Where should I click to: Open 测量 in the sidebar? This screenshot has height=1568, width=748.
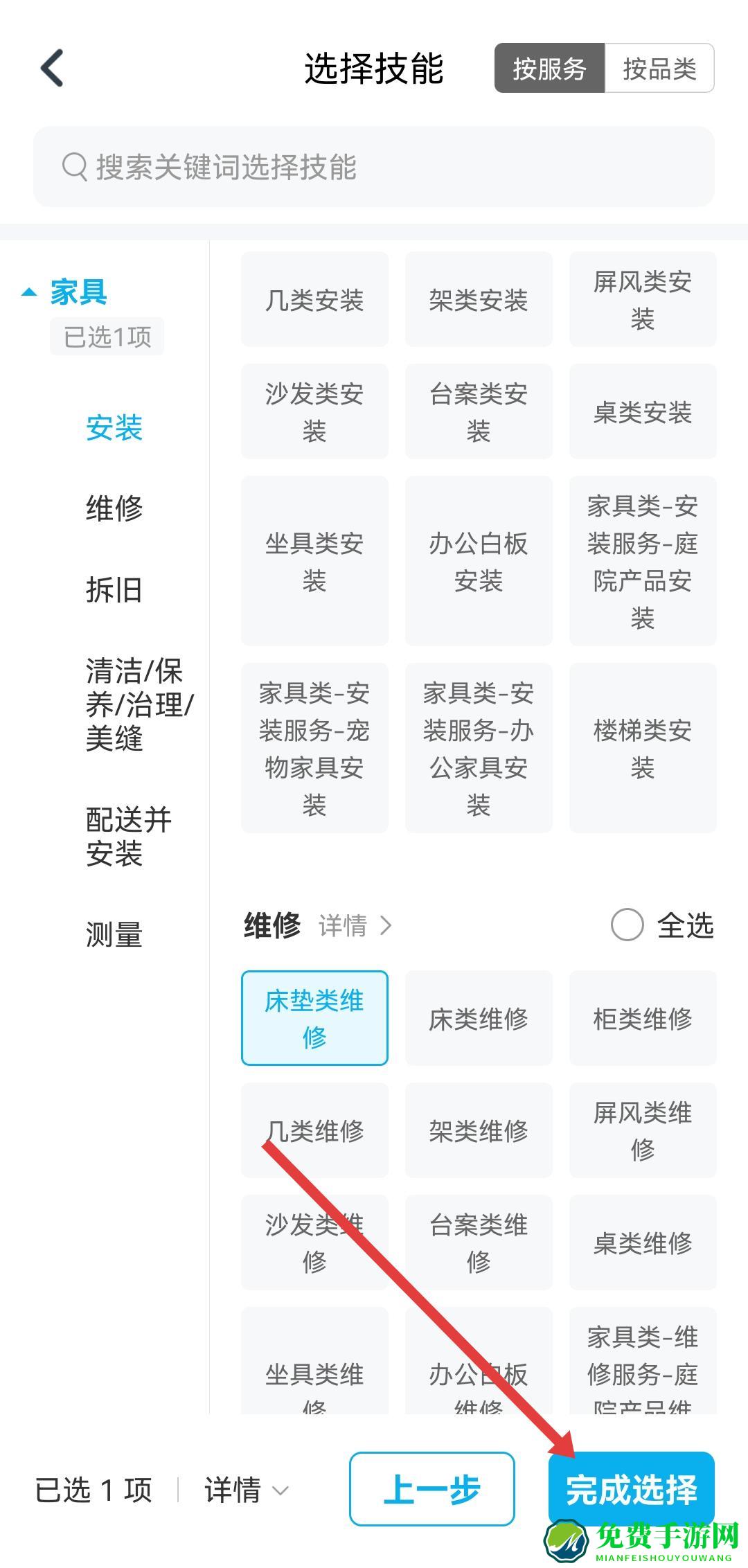click(114, 935)
